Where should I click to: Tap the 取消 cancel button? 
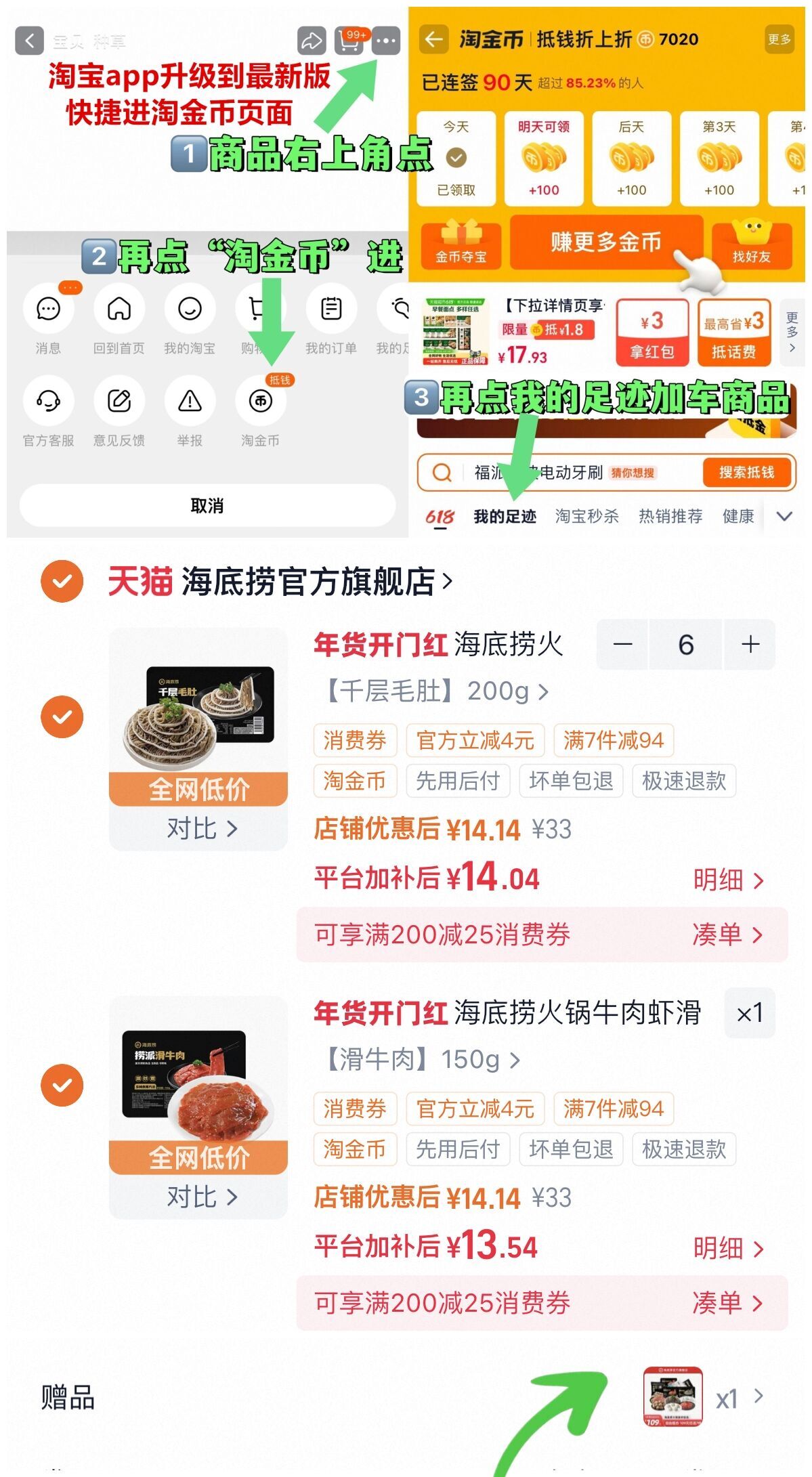pos(205,505)
